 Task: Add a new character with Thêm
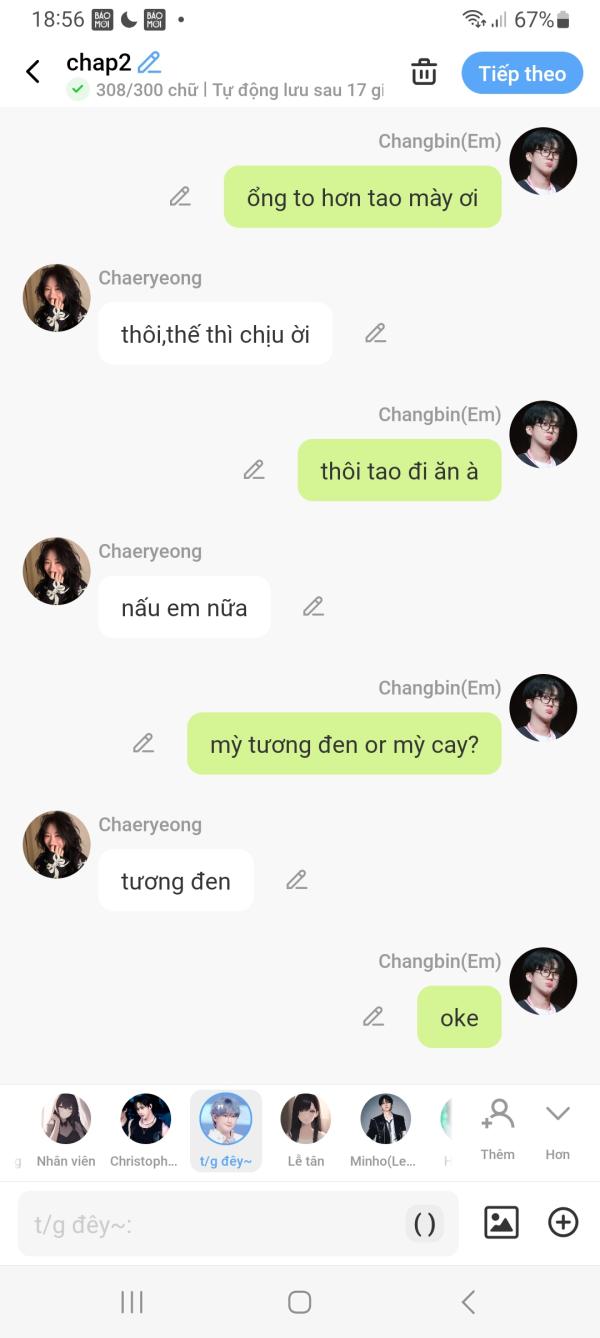(x=497, y=1130)
